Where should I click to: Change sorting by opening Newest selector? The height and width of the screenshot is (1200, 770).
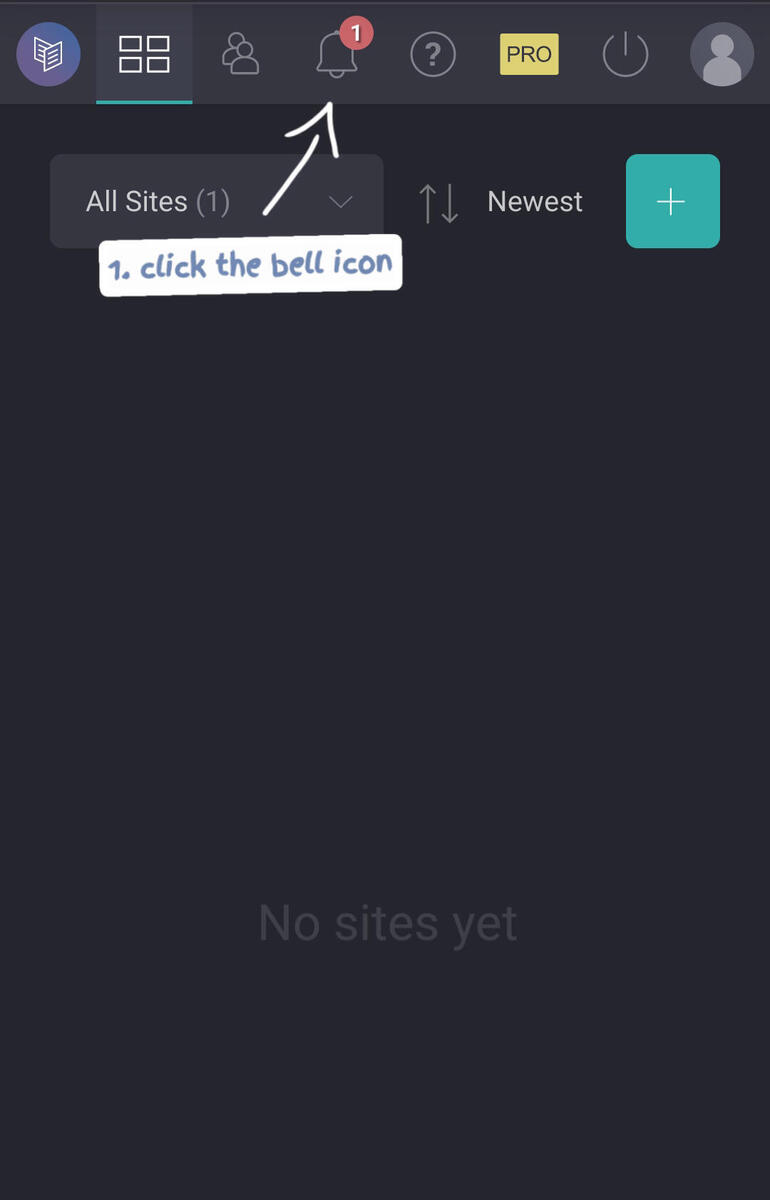pos(535,201)
